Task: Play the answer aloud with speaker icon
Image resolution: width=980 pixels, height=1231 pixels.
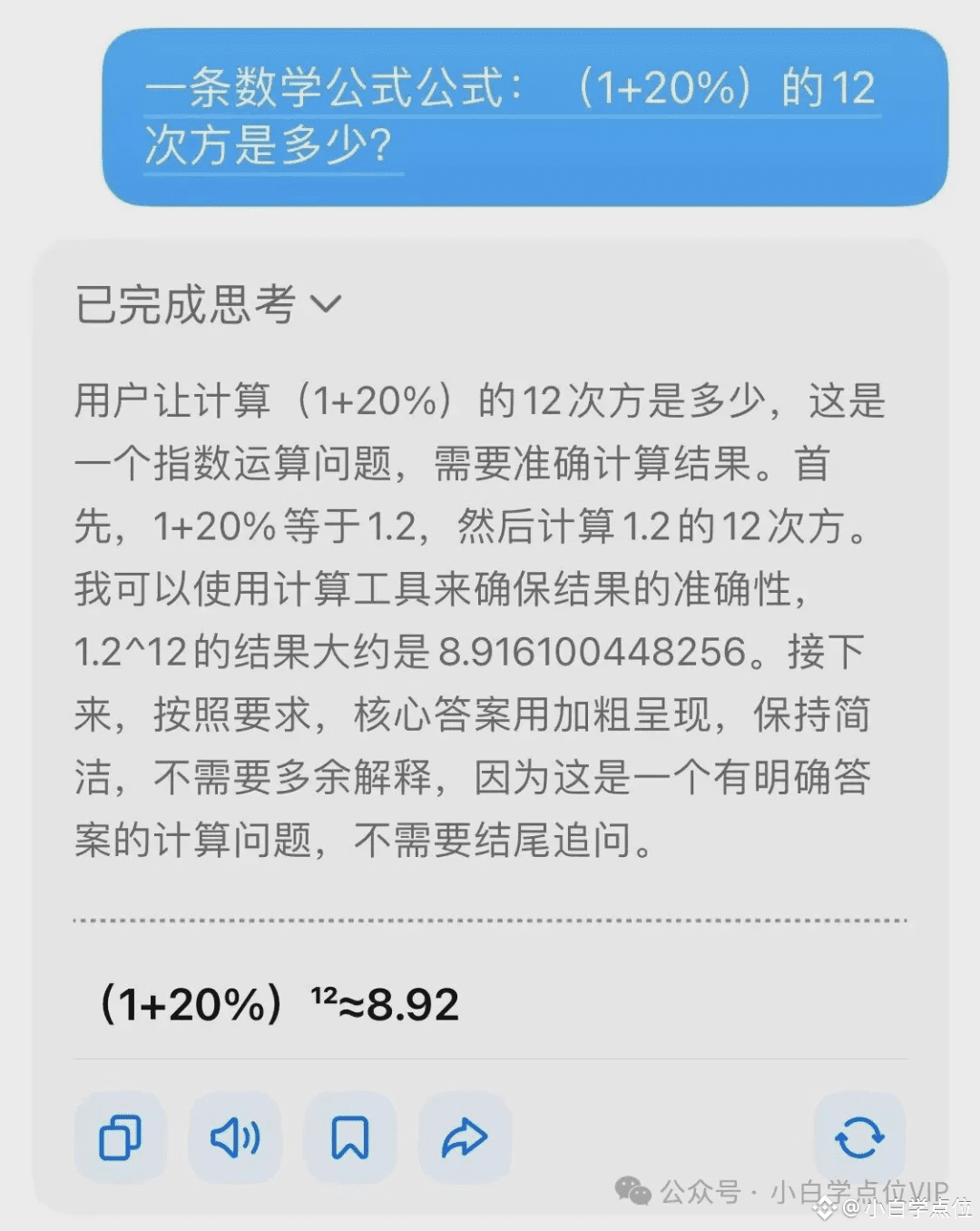Action: 235,1137
